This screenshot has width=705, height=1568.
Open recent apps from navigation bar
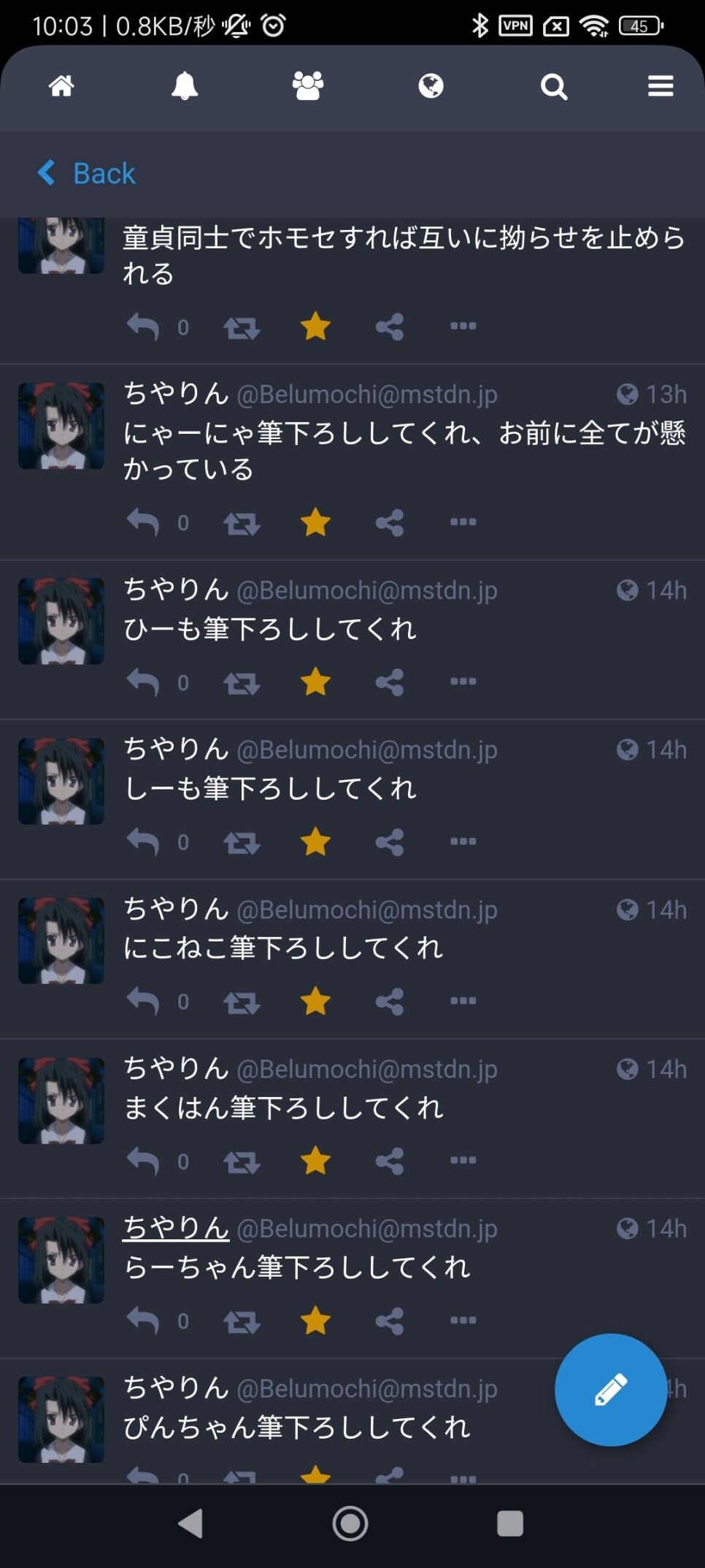pyautogui.click(x=510, y=1524)
